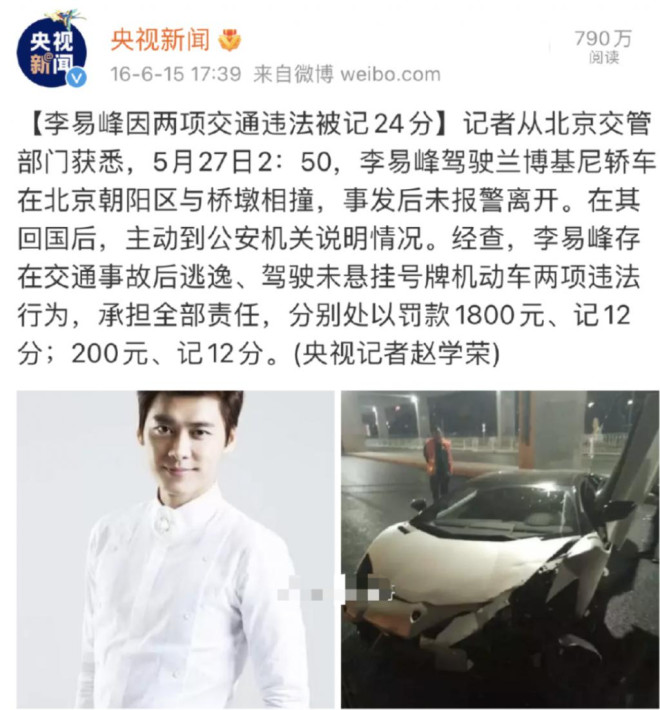This screenshot has height=710, width=660.
Task: Open the 央视新闻 profile avatar
Action: (51, 53)
